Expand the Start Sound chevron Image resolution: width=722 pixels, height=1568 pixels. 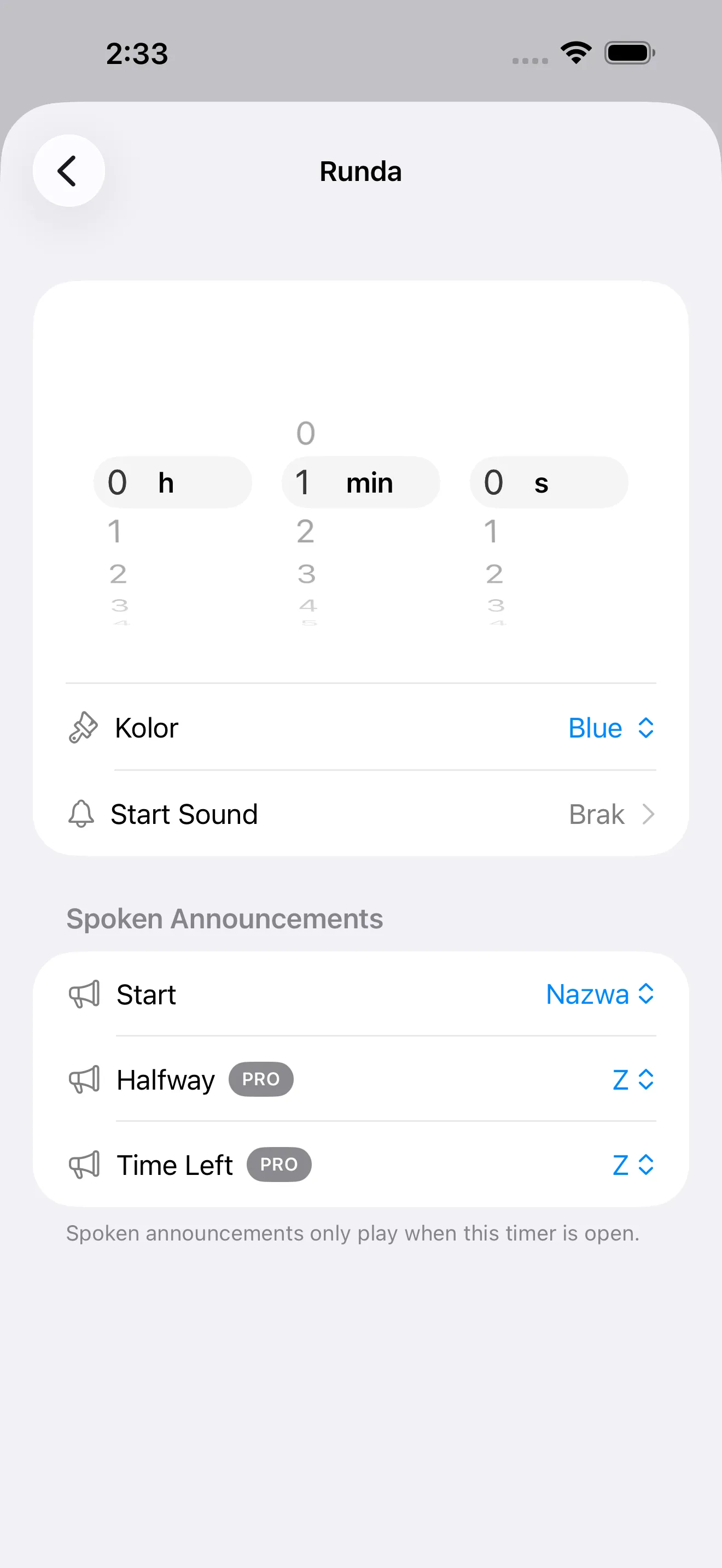point(649,814)
